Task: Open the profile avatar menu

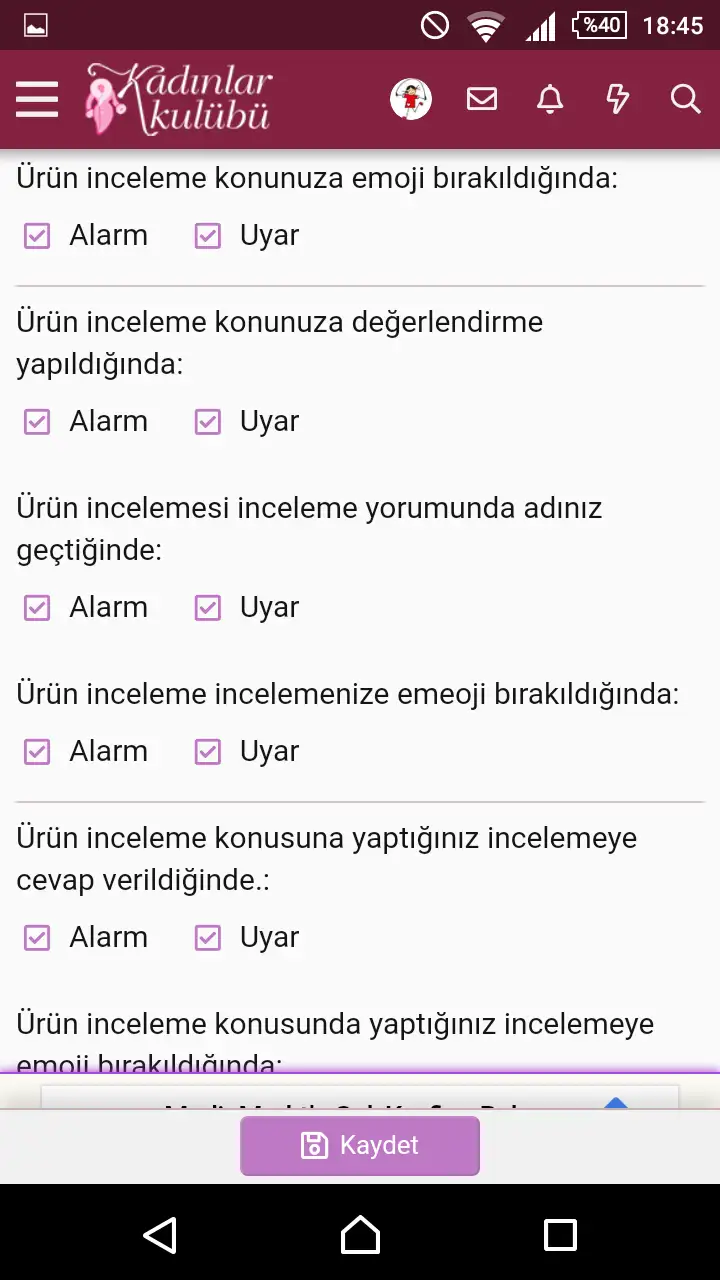Action: 410,99
